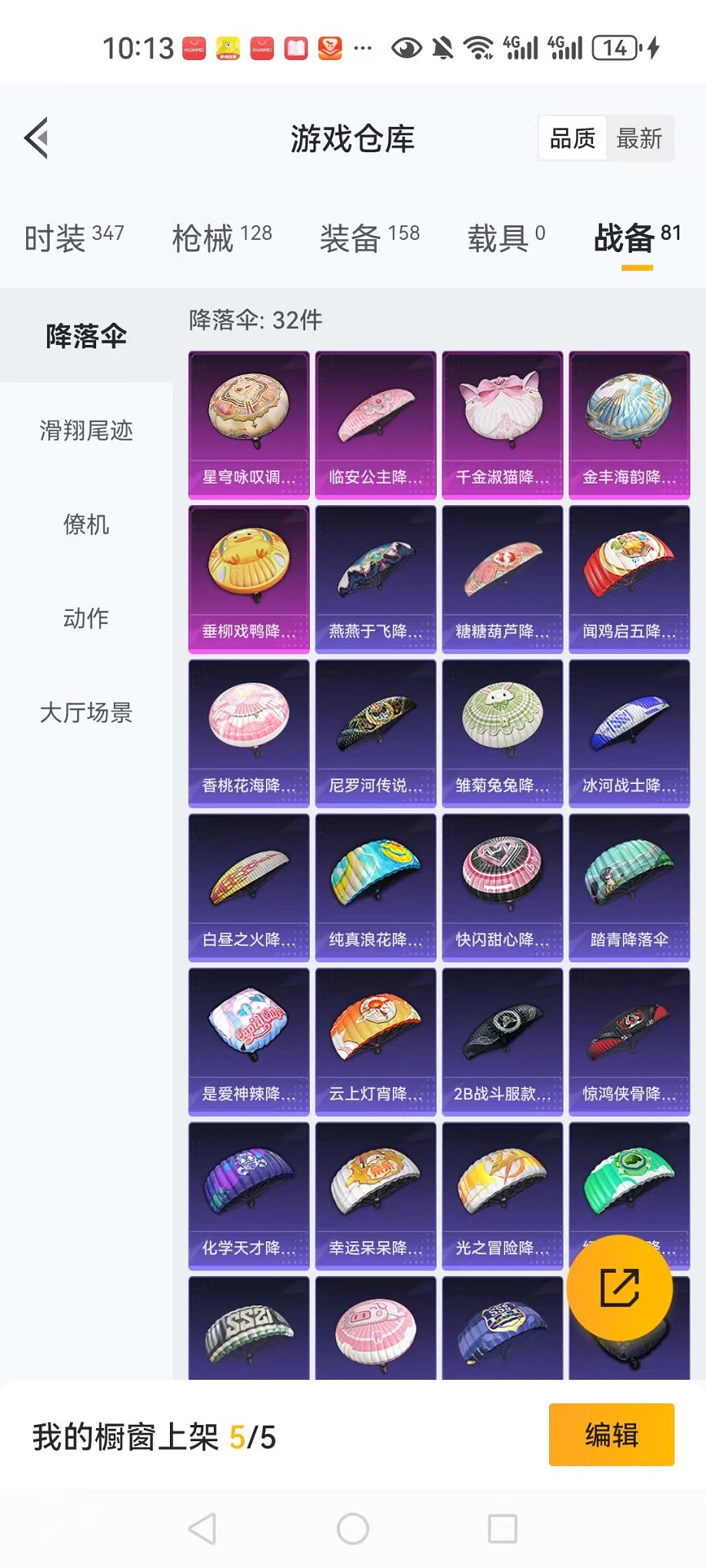Switch to the 枪械 tab
This screenshot has height=1568, width=706.
(x=221, y=238)
